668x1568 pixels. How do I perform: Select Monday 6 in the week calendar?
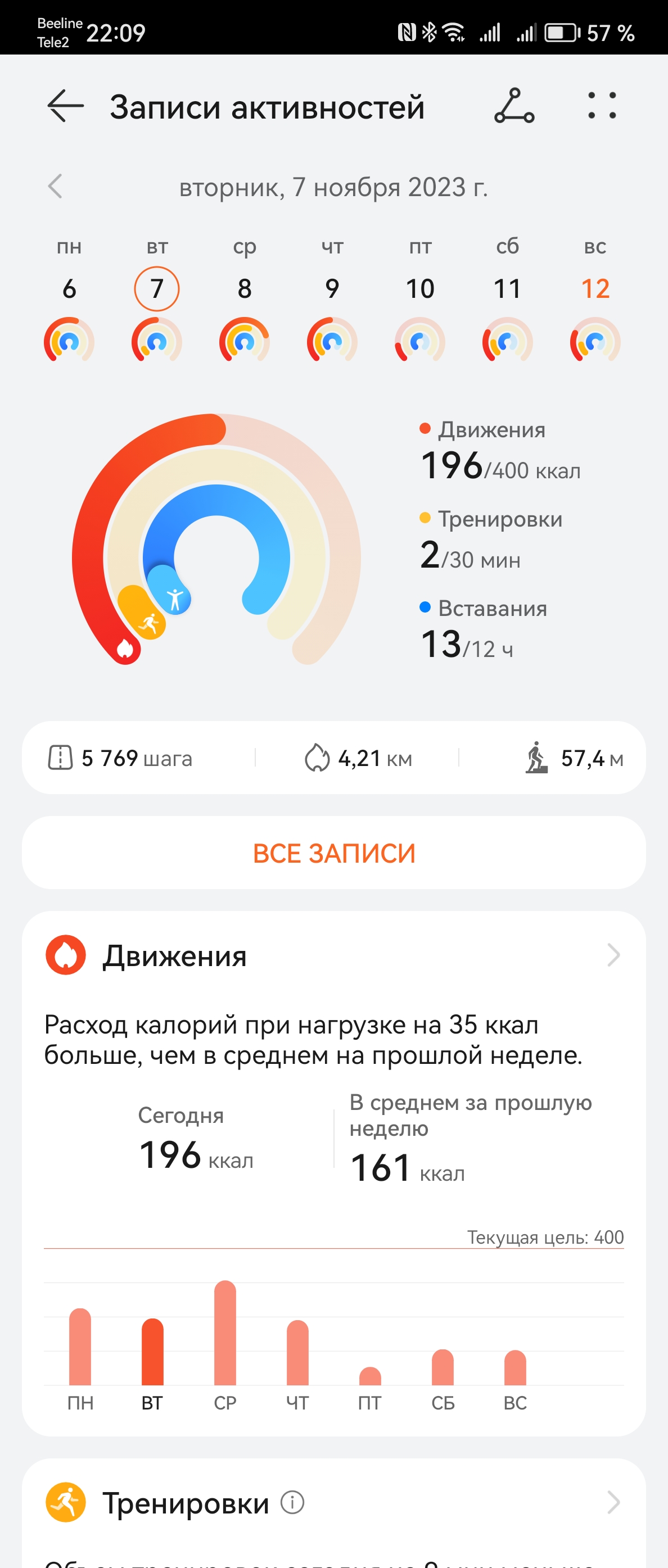point(69,288)
